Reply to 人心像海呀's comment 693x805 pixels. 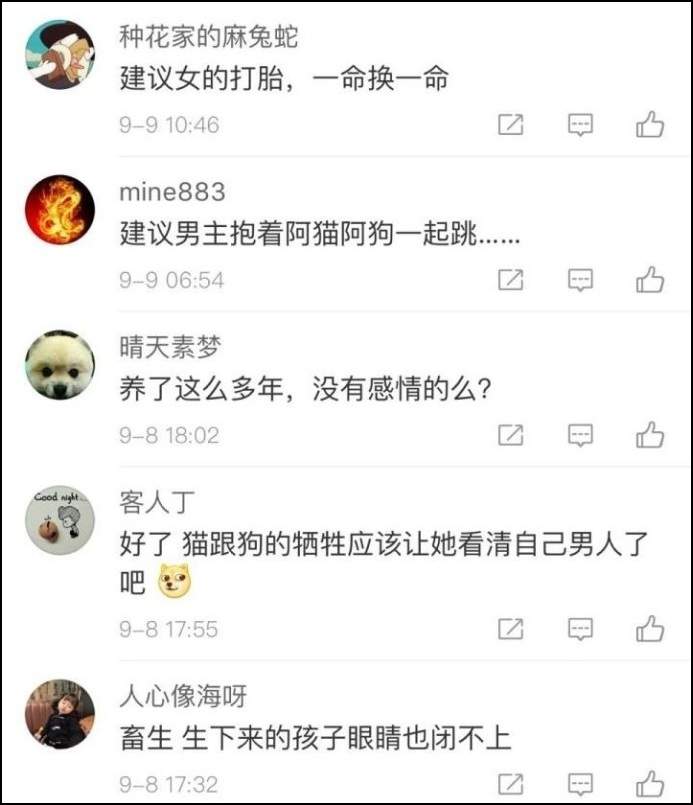click(x=581, y=783)
